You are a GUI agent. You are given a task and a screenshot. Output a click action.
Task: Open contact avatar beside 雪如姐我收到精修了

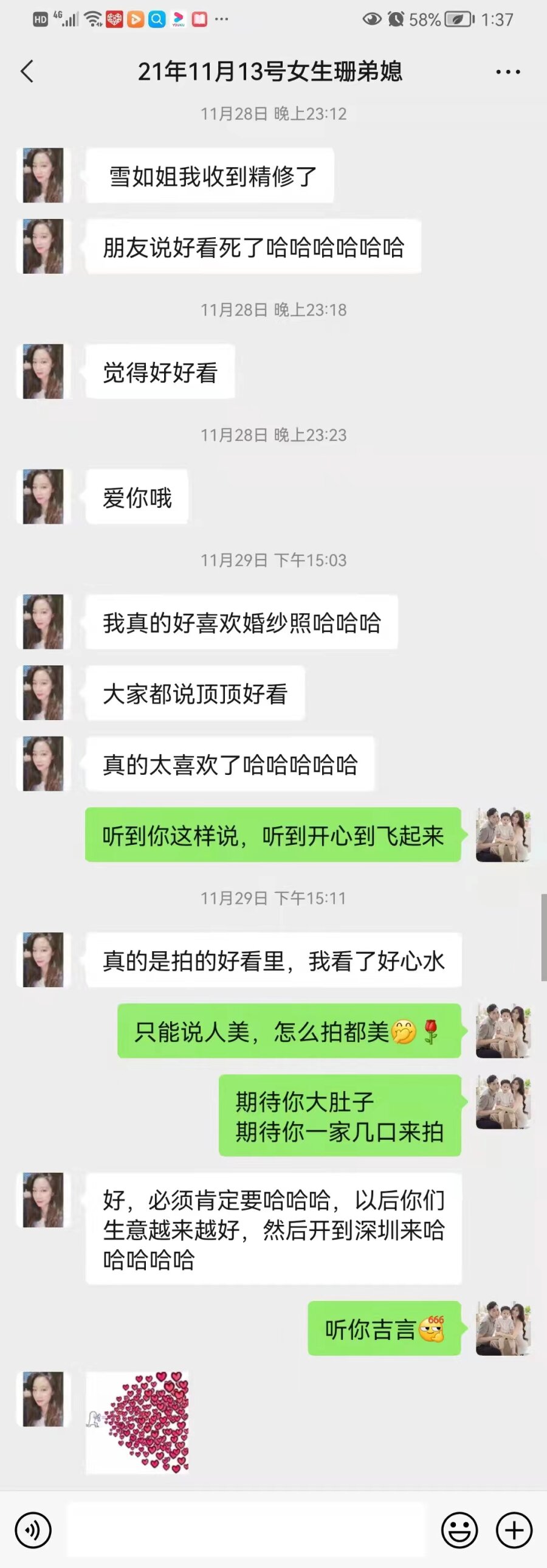(43, 175)
